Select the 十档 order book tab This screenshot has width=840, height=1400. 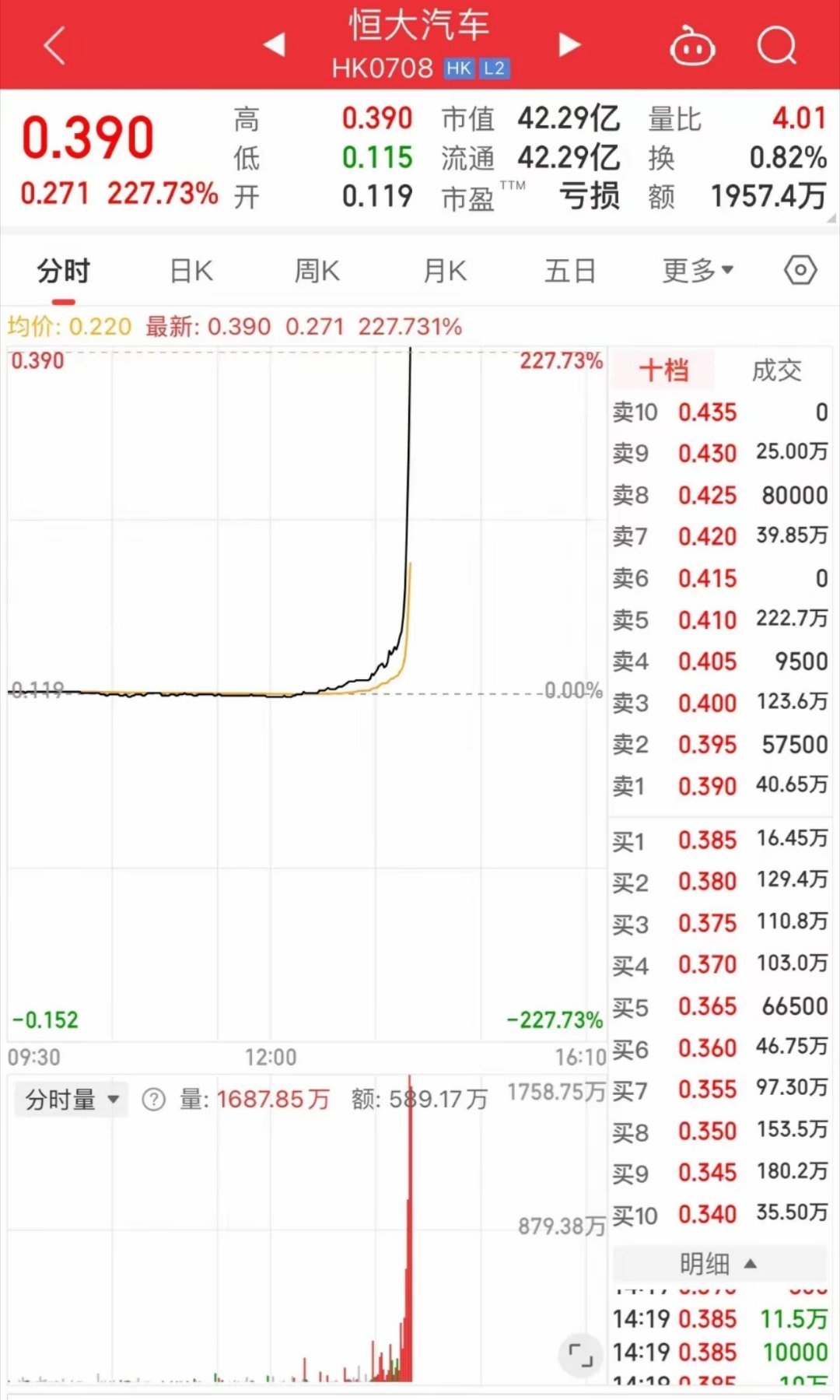coord(664,370)
